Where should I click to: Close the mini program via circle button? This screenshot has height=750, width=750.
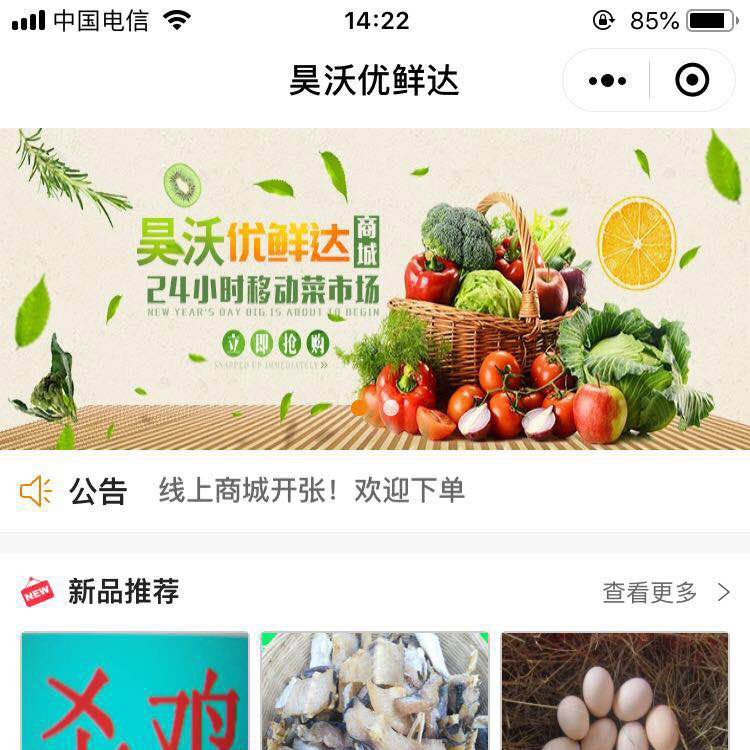point(692,81)
